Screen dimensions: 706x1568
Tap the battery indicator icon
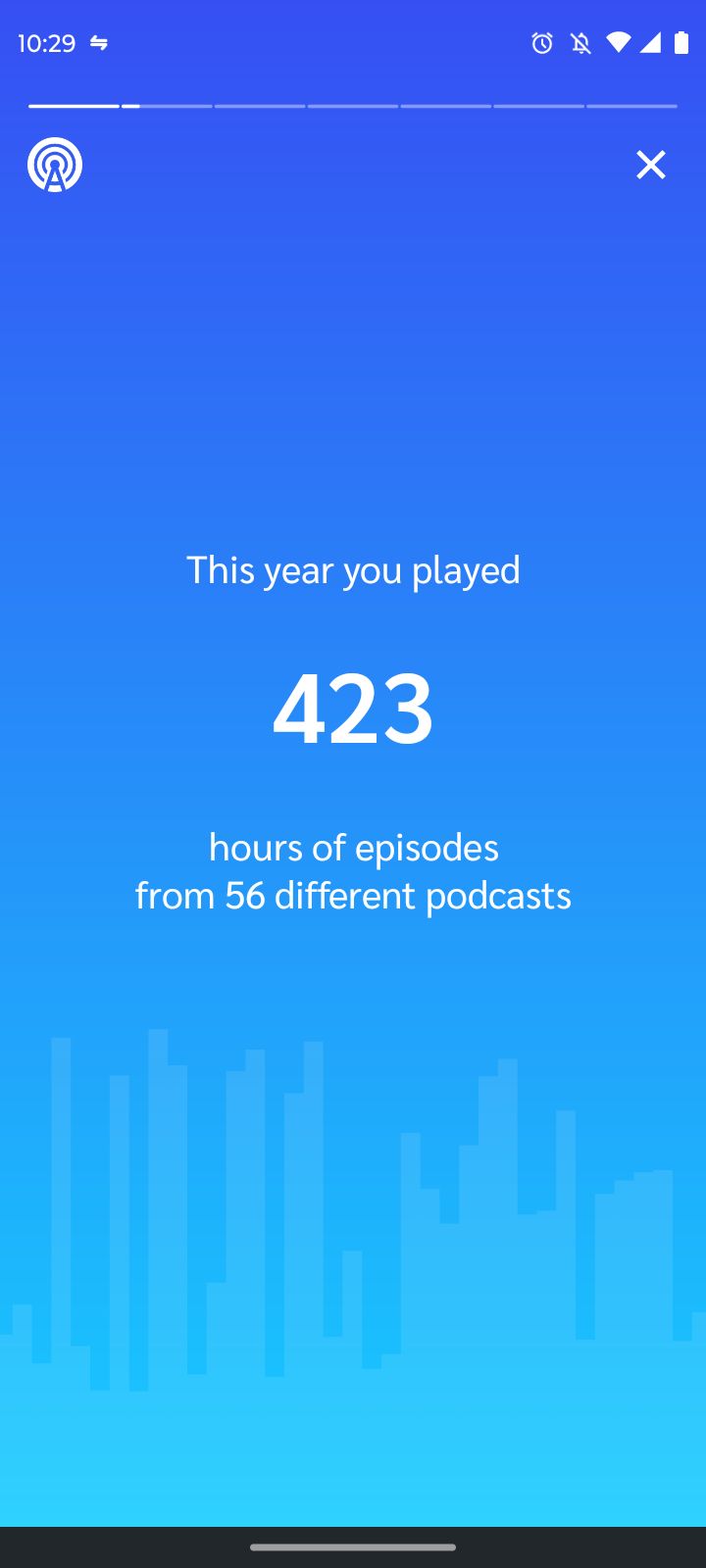pos(682,42)
